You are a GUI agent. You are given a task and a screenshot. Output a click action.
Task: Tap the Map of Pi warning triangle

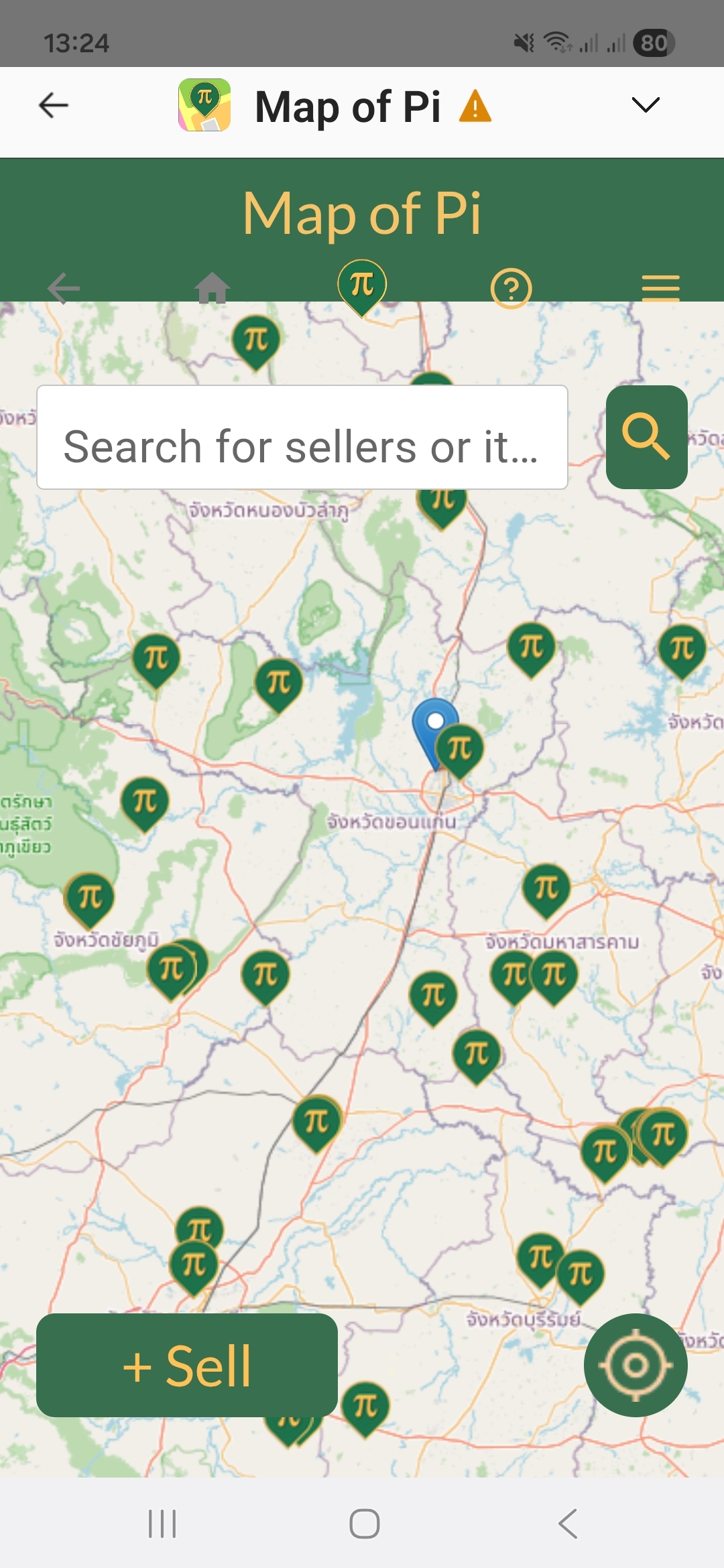coord(475,107)
